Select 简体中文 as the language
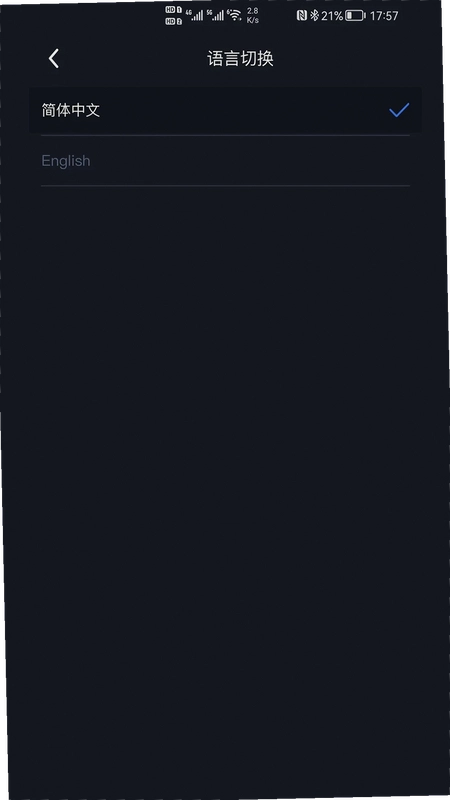Screen dimensions: 450x800 pyautogui.click(x=225, y=110)
